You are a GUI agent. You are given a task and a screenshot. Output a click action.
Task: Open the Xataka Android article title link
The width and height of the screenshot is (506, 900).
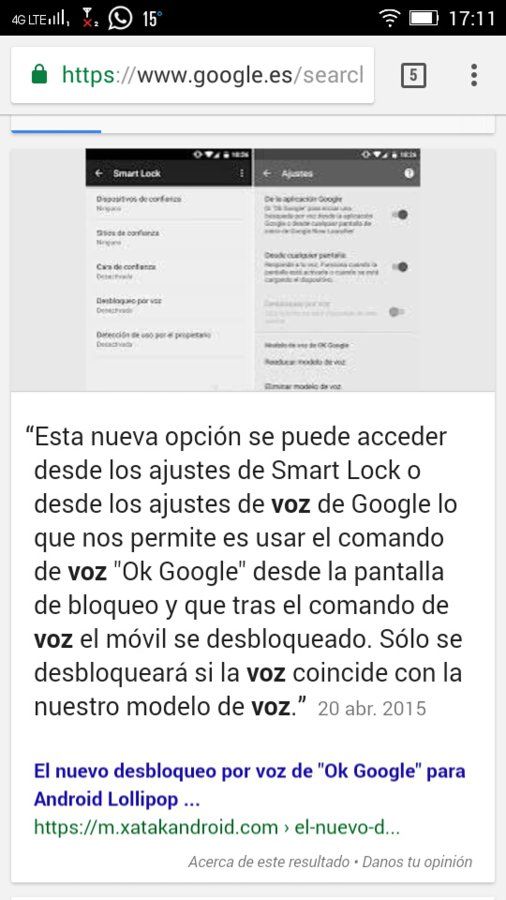(249, 784)
